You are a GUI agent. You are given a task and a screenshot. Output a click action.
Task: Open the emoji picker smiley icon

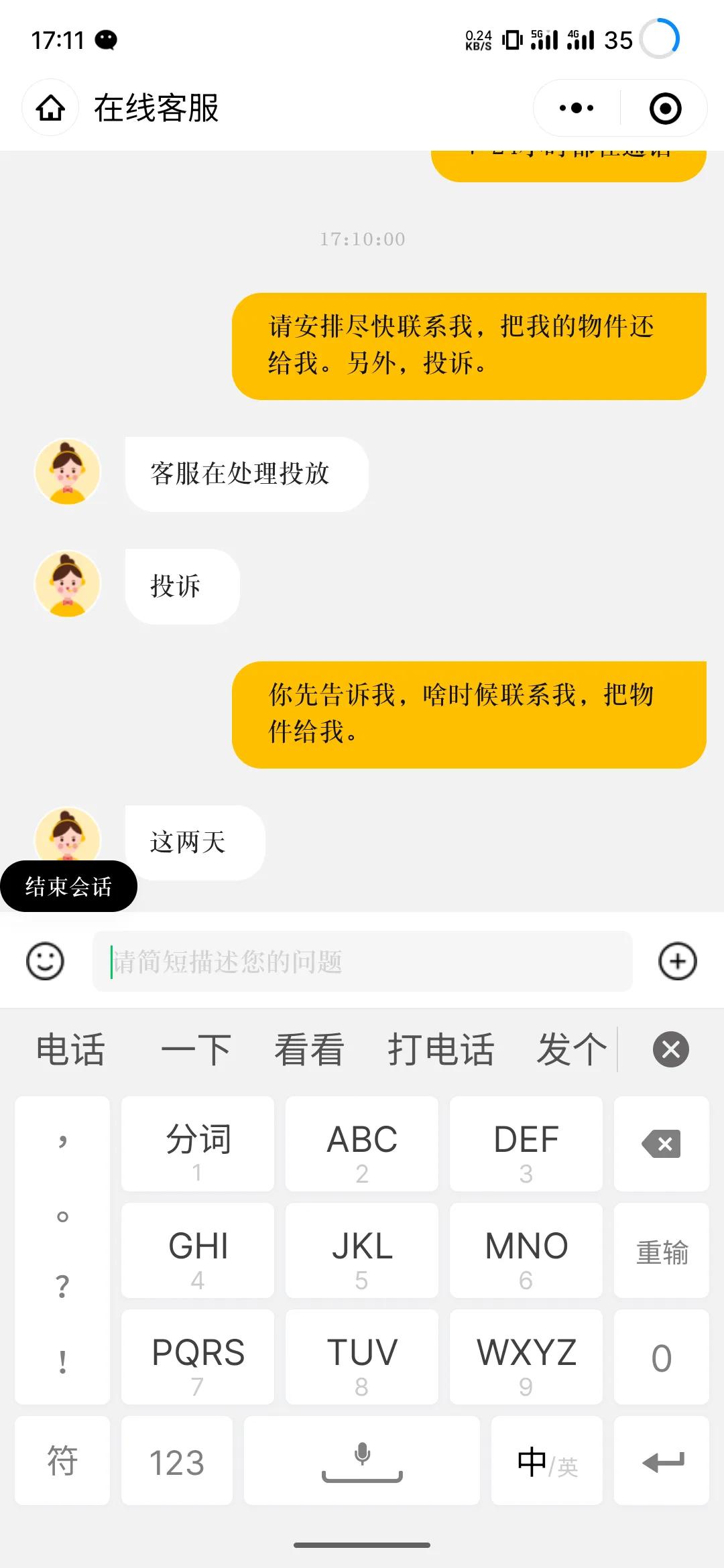[44, 961]
